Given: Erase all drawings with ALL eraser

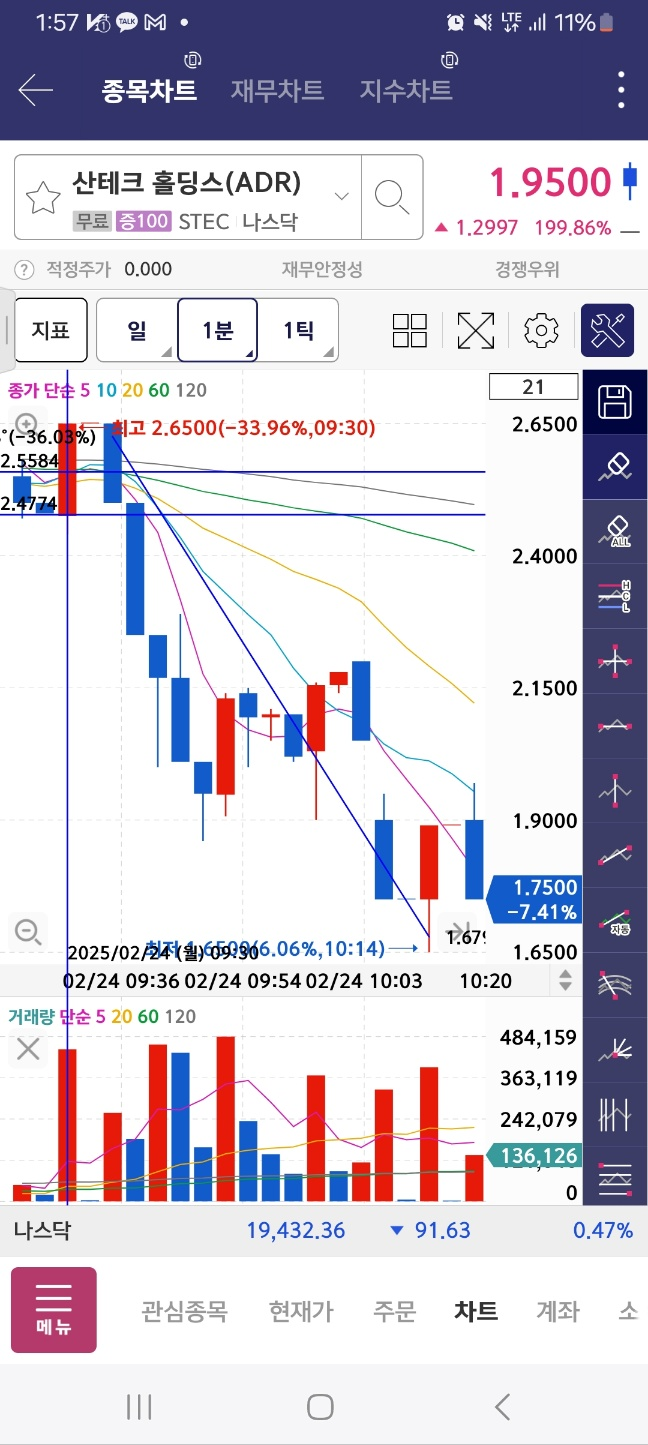Looking at the screenshot, I should point(615,530).
